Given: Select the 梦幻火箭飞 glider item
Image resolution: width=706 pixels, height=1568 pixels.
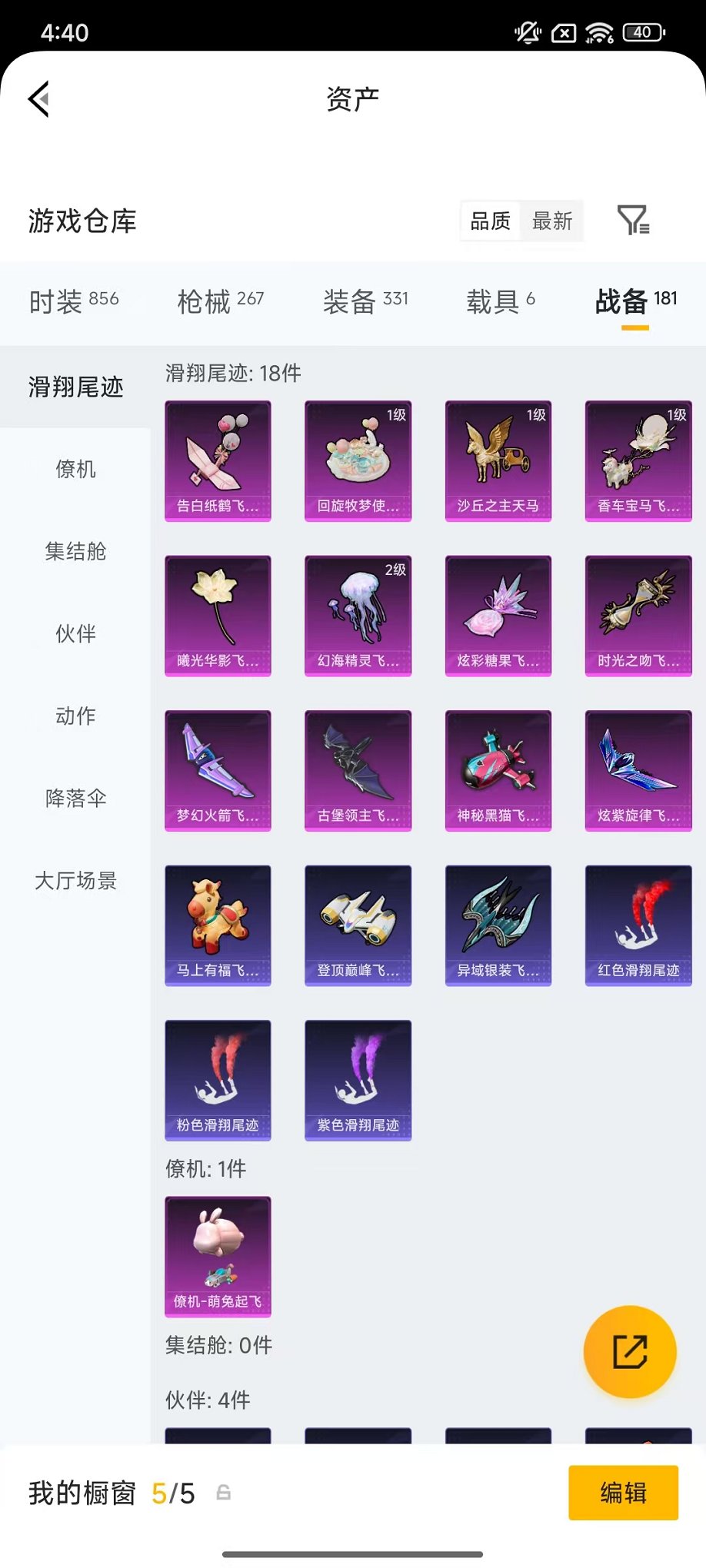Looking at the screenshot, I should point(218,771).
